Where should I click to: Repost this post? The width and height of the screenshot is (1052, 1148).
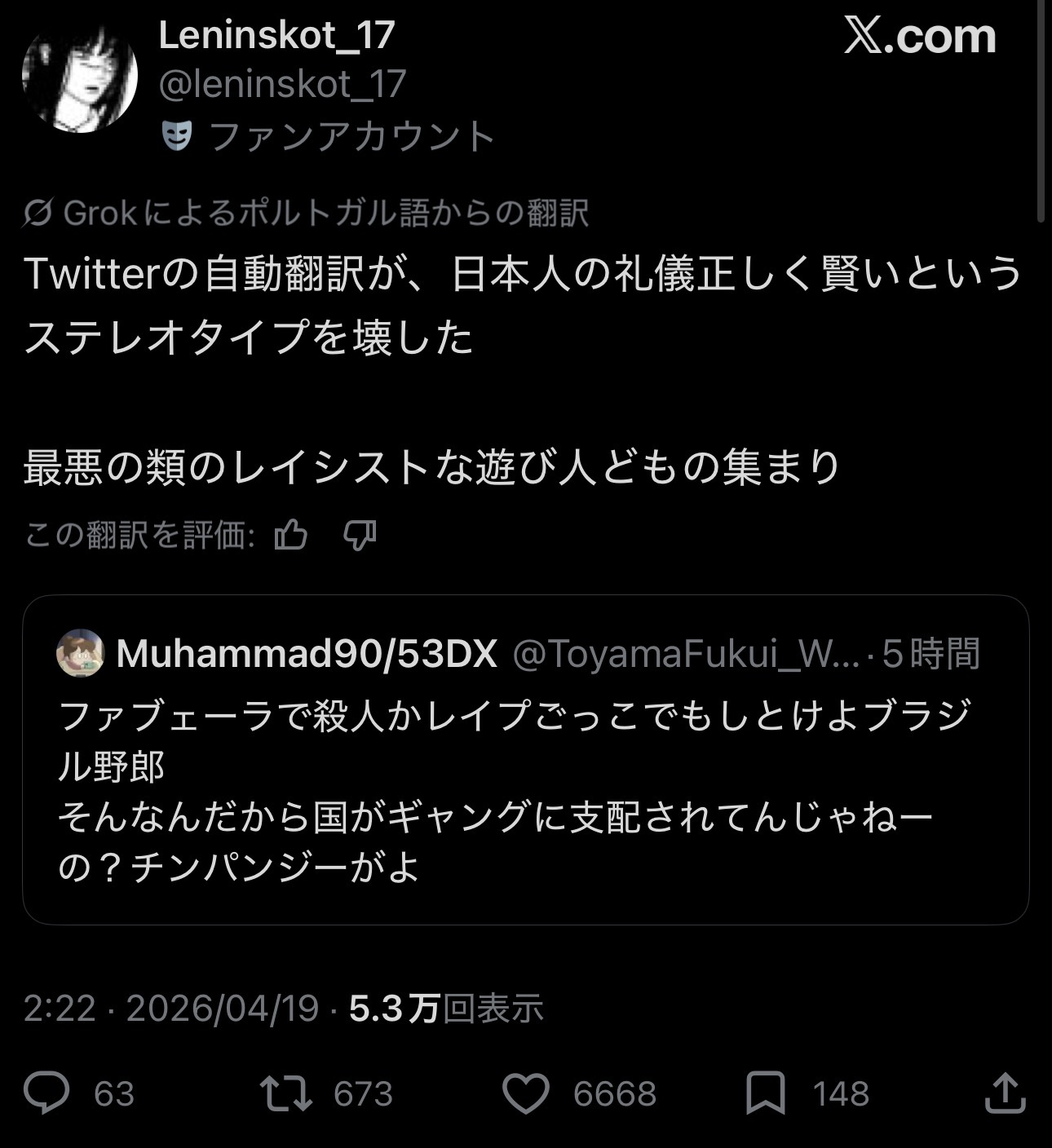tap(286, 1093)
